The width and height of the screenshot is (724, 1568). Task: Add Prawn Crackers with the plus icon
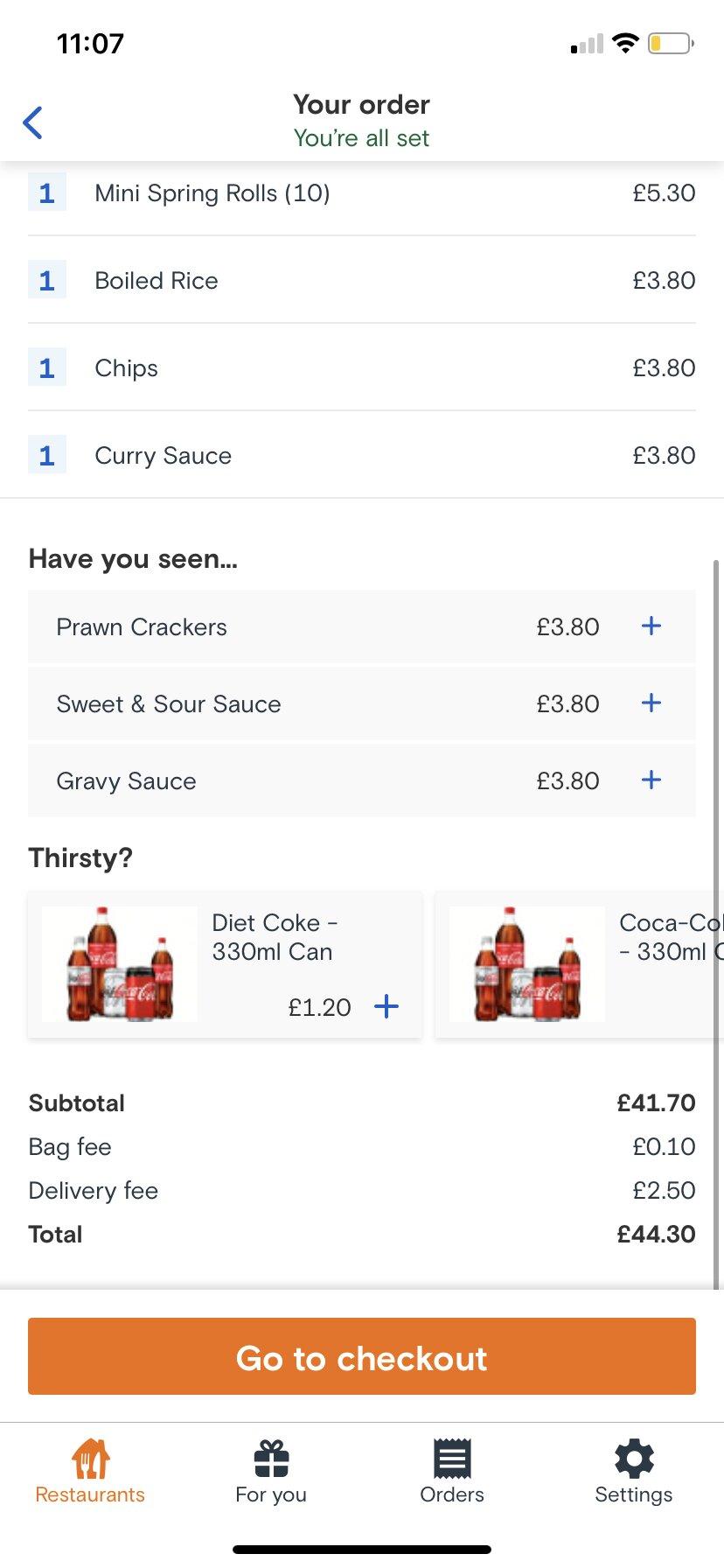point(651,626)
